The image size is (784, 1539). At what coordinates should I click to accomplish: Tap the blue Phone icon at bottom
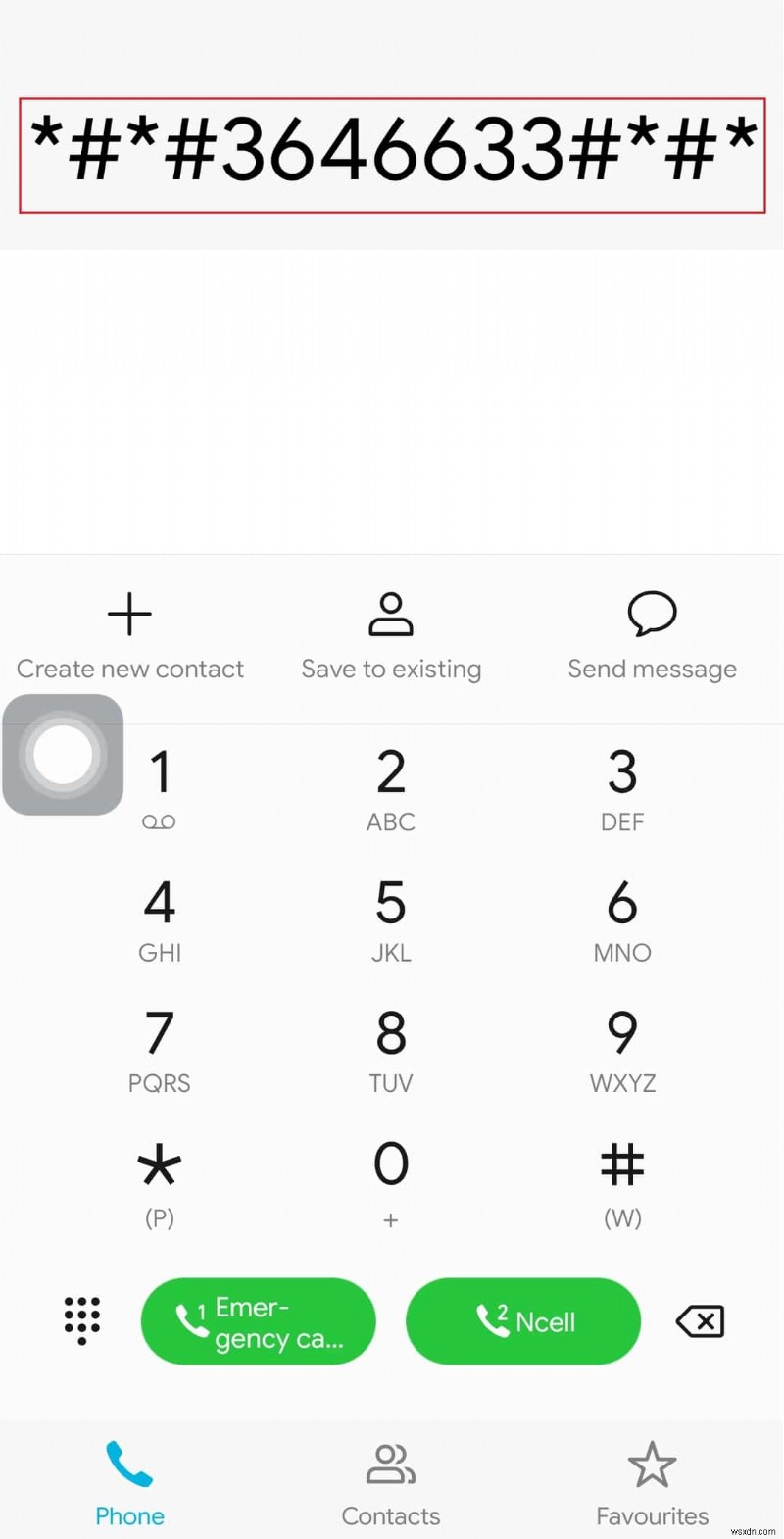pos(129,1464)
